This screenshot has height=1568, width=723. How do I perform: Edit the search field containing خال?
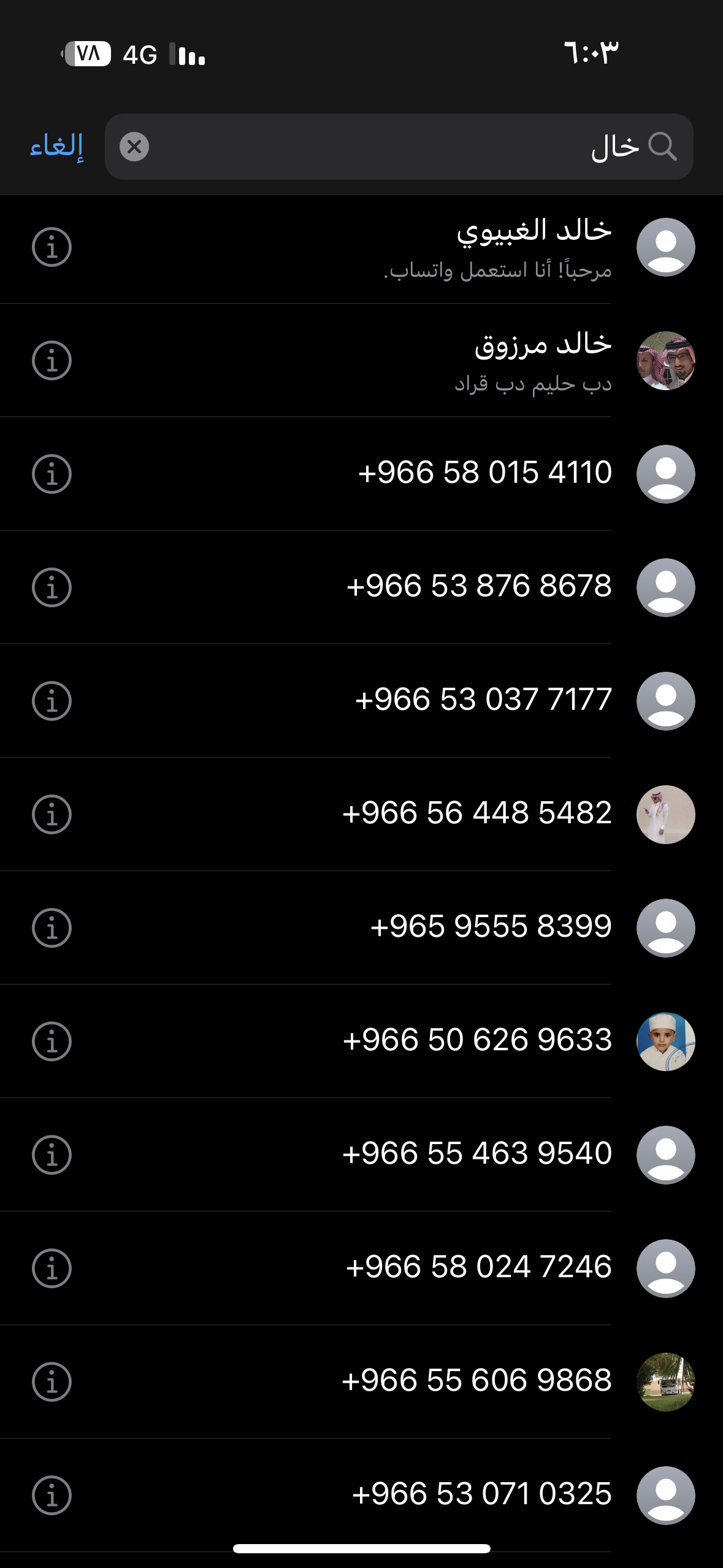pos(399,147)
